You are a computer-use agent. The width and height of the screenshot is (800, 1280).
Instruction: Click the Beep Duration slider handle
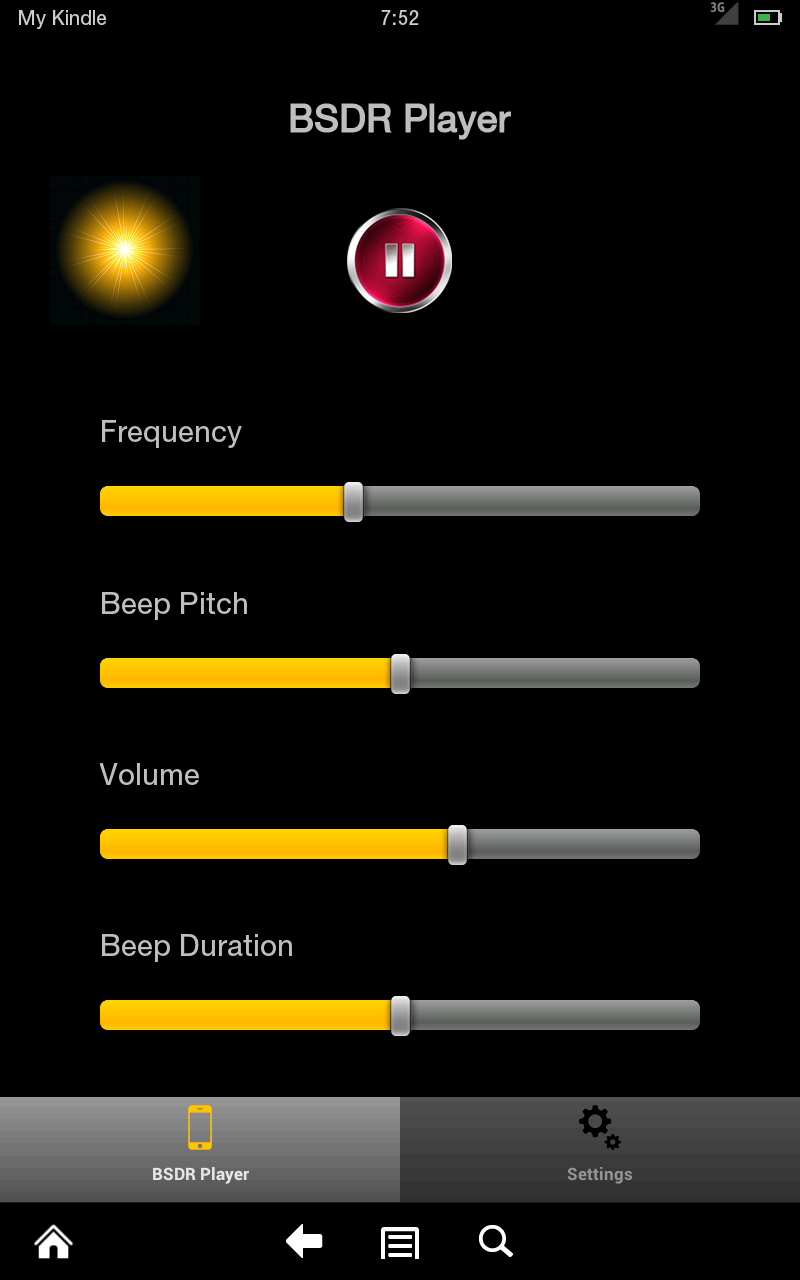[x=400, y=1014]
